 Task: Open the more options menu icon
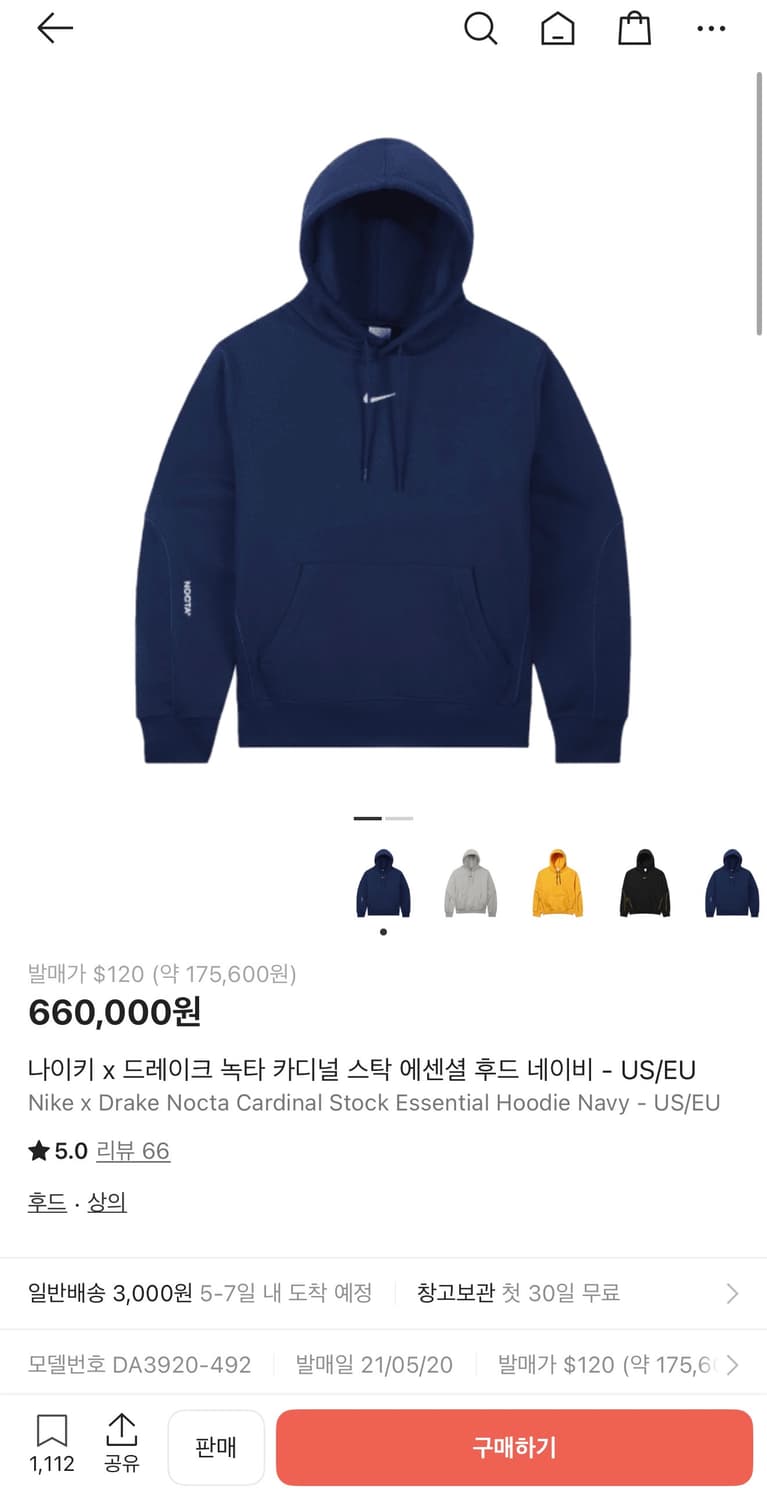click(711, 29)
